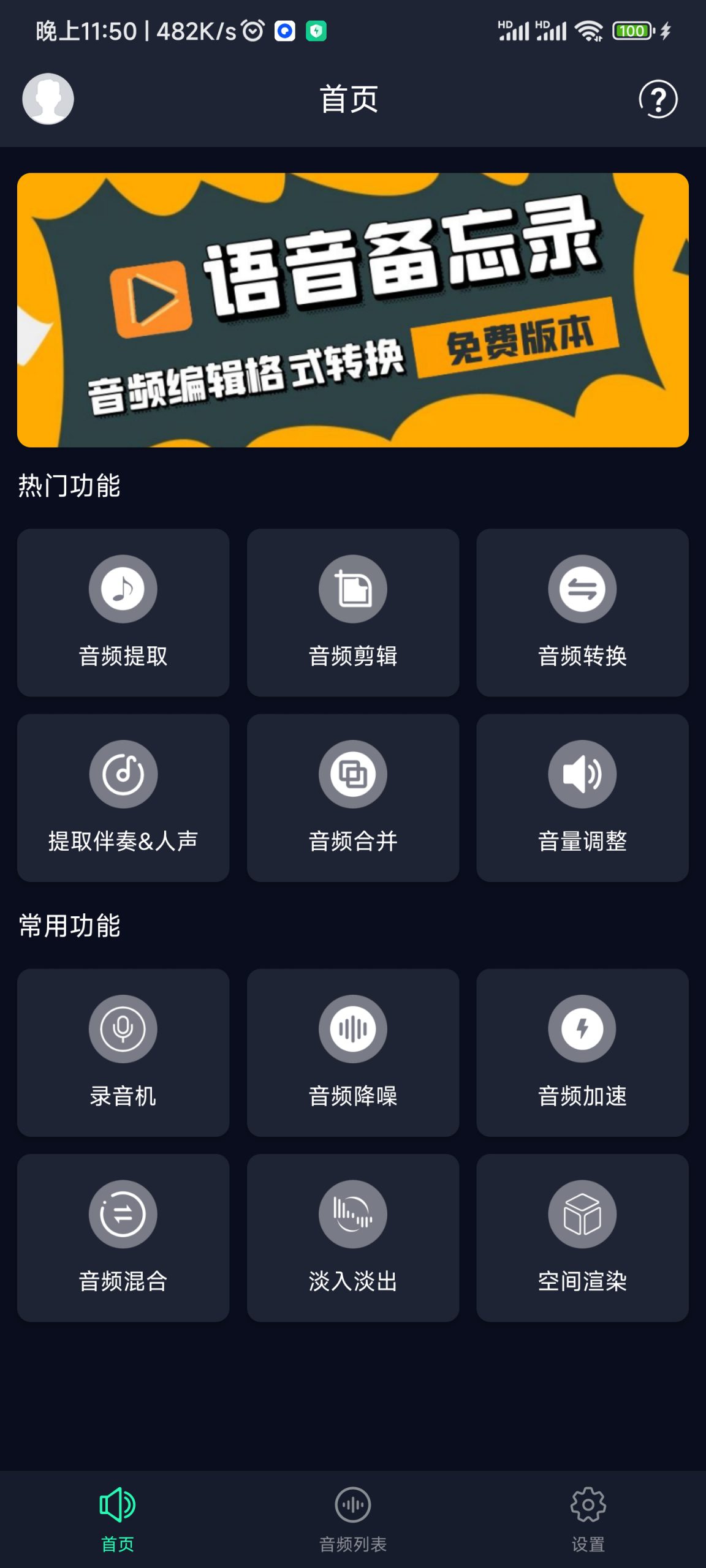Tap the help question mark icon
The width and height of the screenshot is (706, 1568).
point(658,99)
